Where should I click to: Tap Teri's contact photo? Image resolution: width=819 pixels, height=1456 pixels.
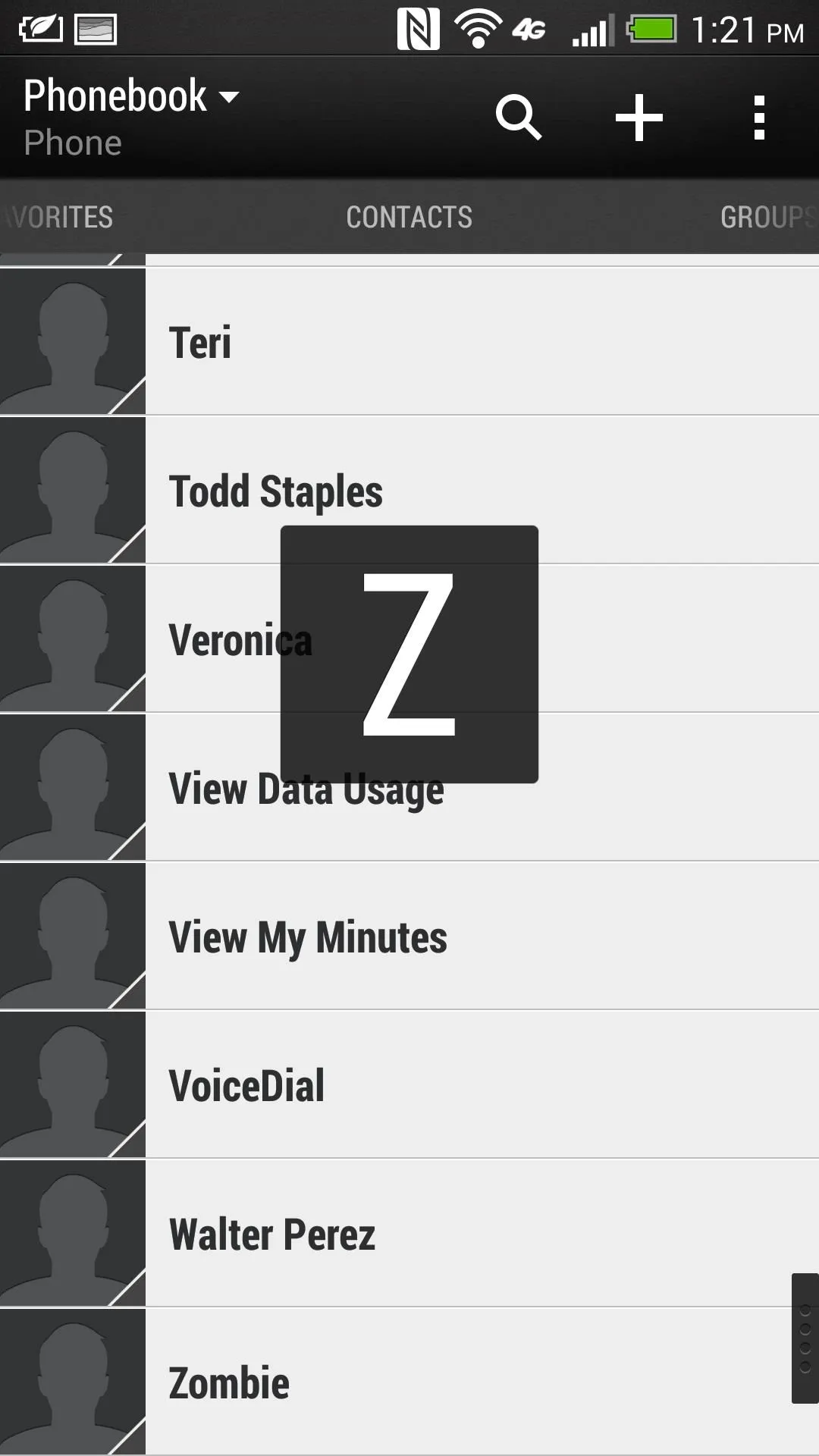pyautogui.click(x=73, y=341)
